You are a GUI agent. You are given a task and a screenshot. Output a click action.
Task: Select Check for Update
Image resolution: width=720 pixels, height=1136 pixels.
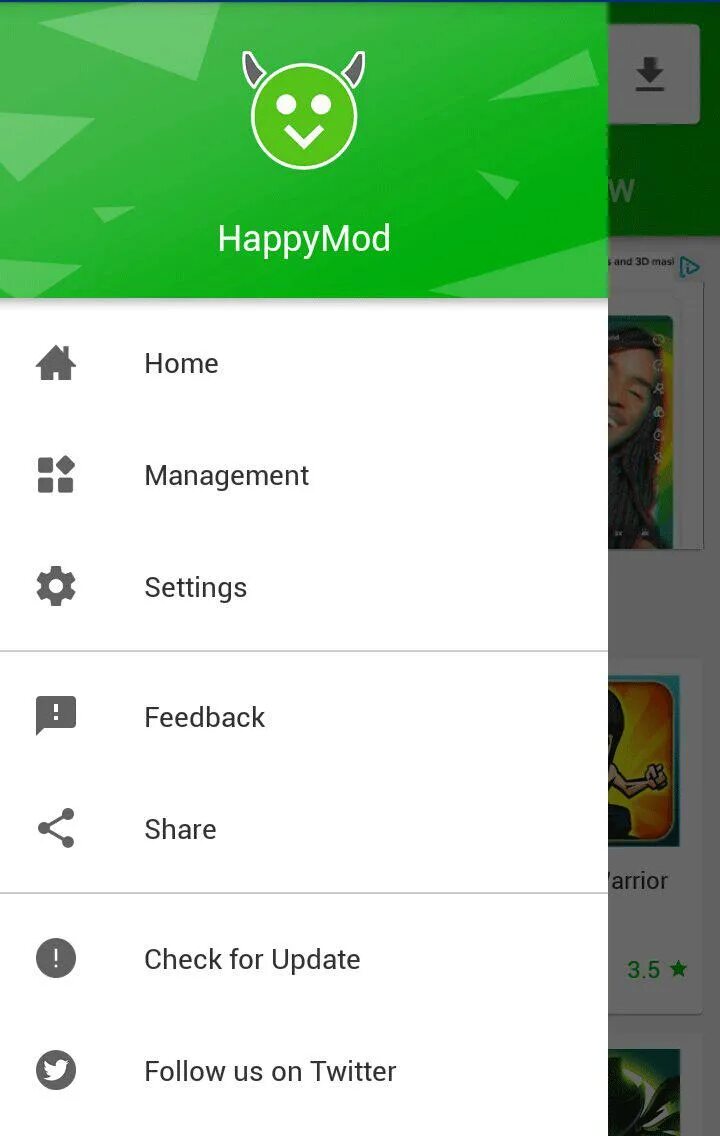pyautogui.click(x=252, y=960)
